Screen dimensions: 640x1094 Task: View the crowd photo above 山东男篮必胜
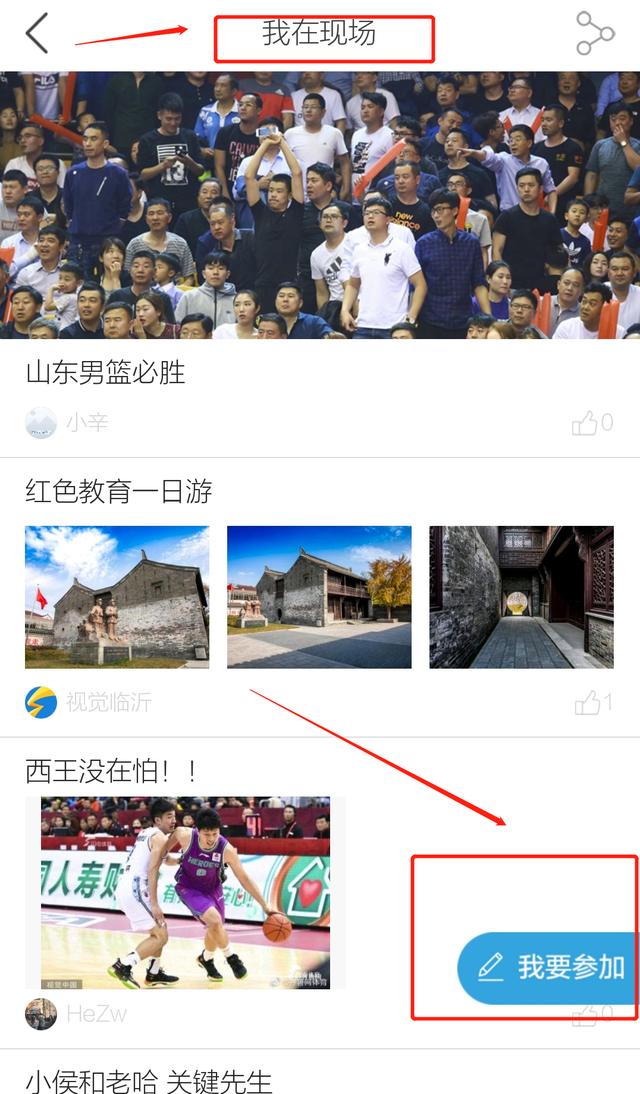[320, 205]
